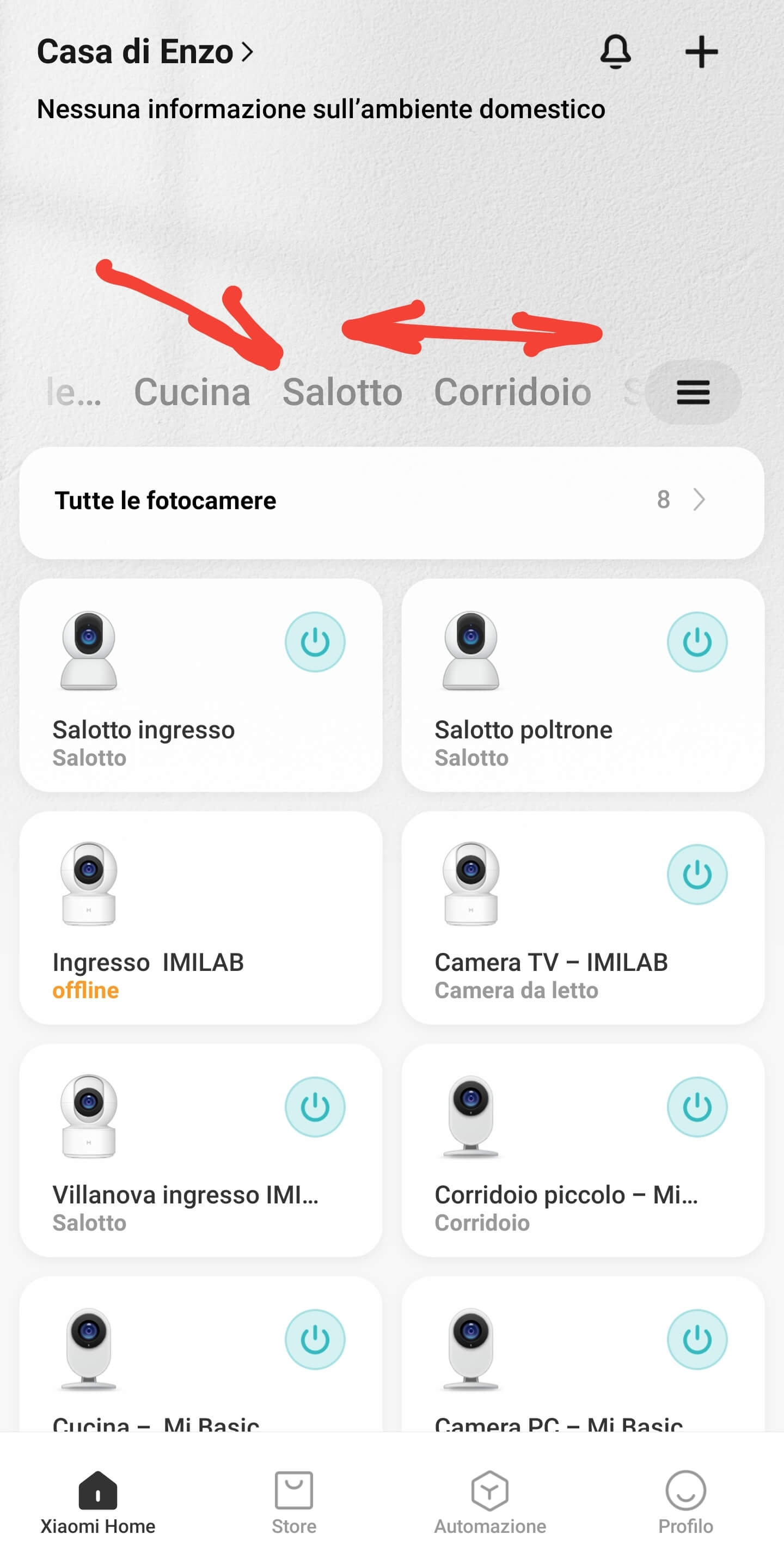784x1565 pixels.
Task: Go to the Store tab
Action: pos(294,1501)
